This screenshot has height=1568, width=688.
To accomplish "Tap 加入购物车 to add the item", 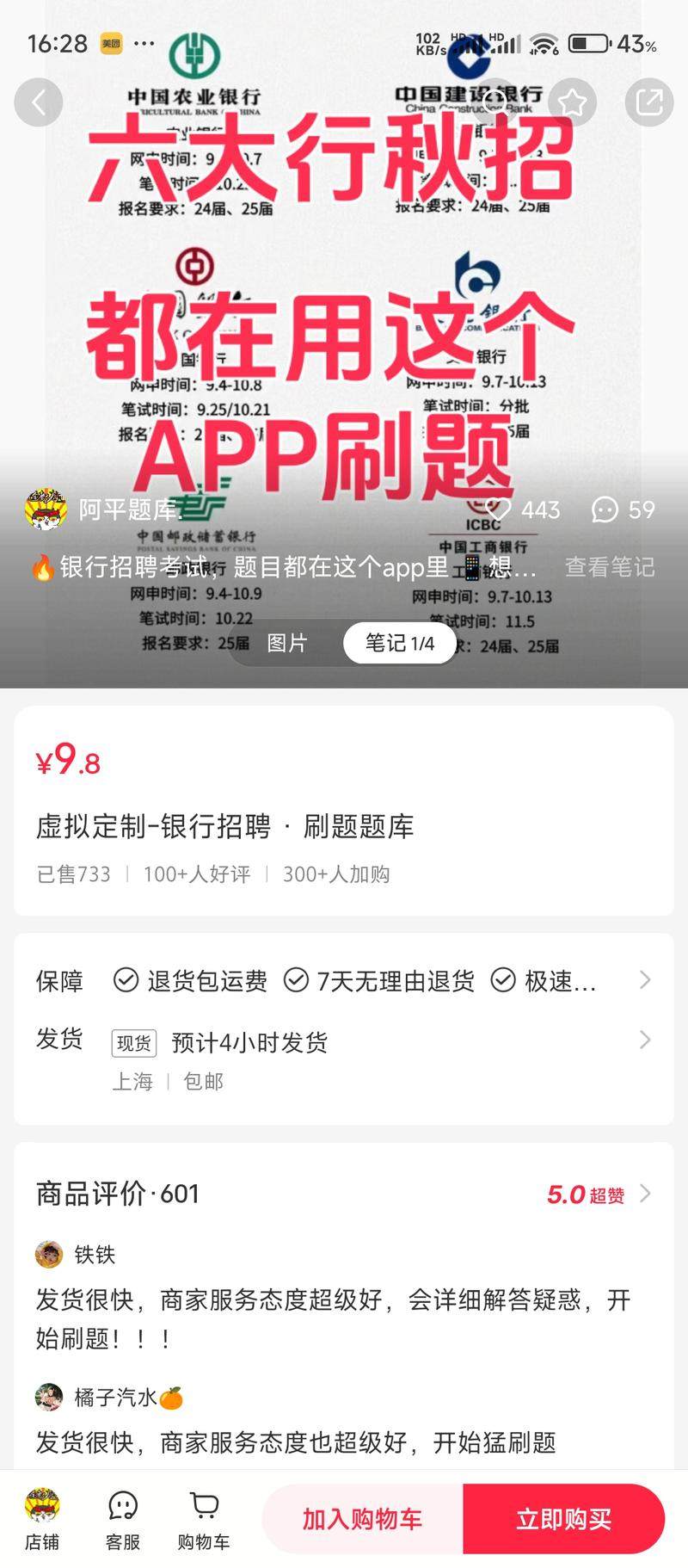I will point(362,1519).
